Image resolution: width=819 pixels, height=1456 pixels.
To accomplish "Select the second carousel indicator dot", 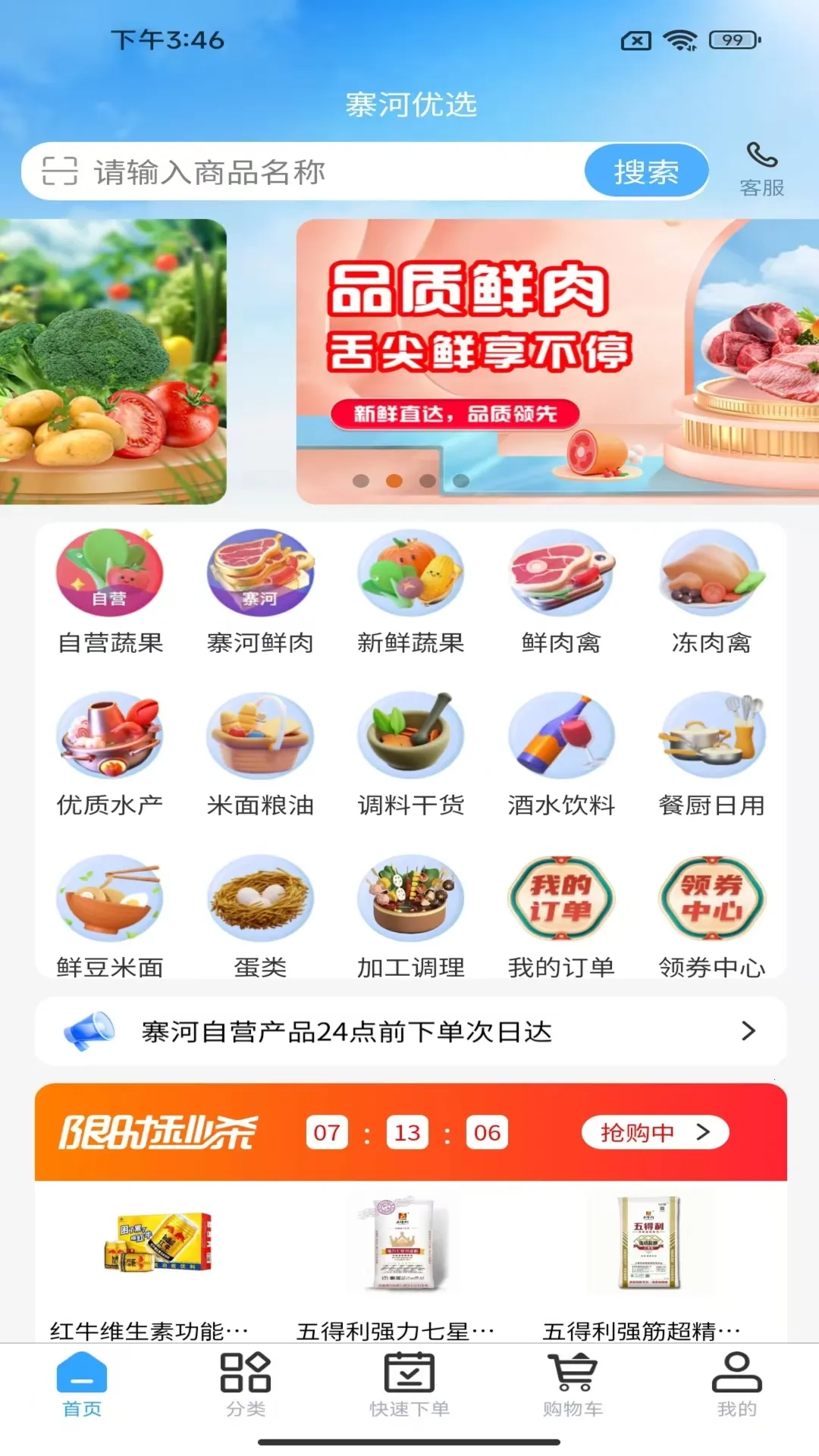I will 394,479.
